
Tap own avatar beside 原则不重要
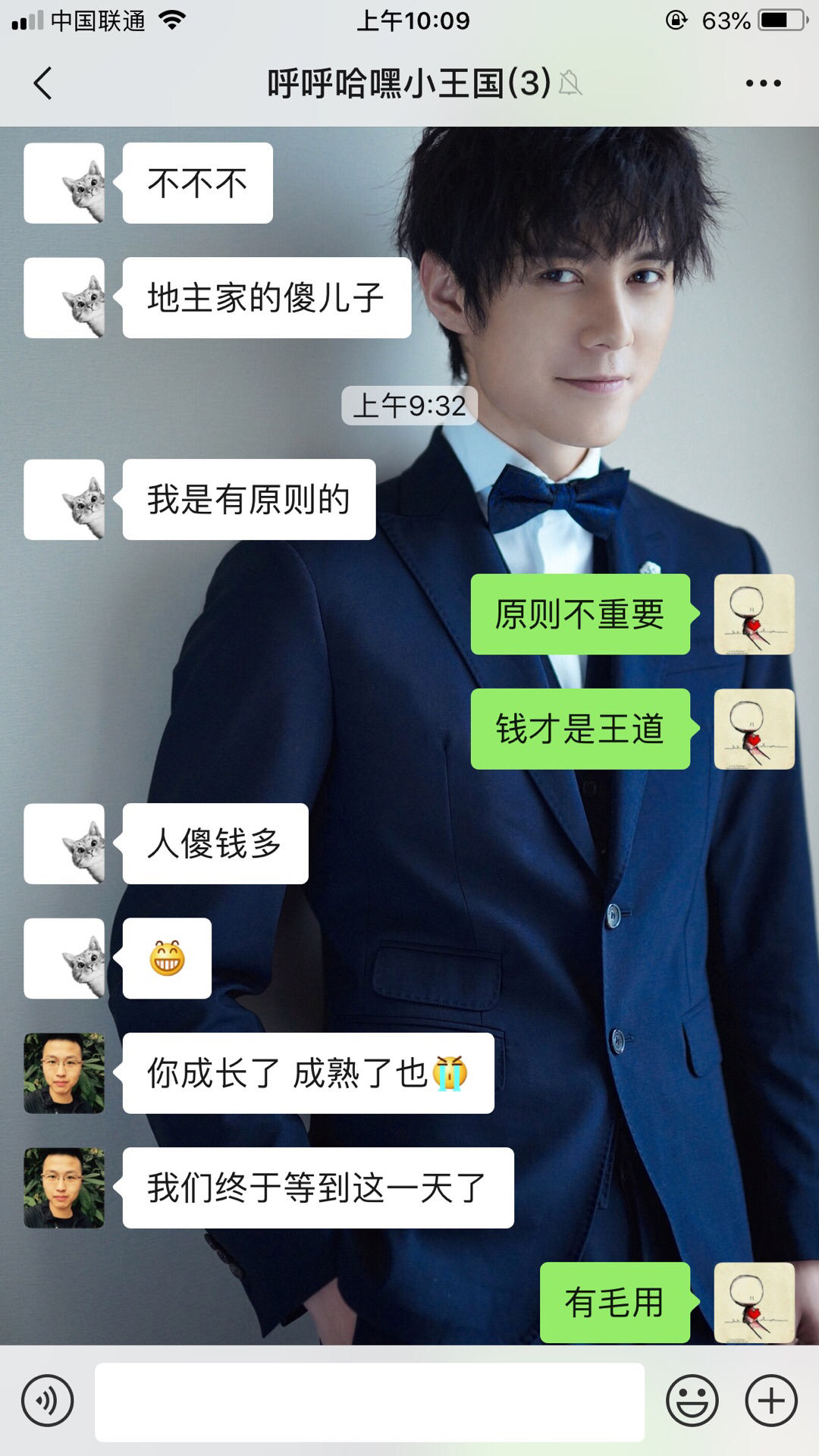pyautogui.click(x=754, y=614)
